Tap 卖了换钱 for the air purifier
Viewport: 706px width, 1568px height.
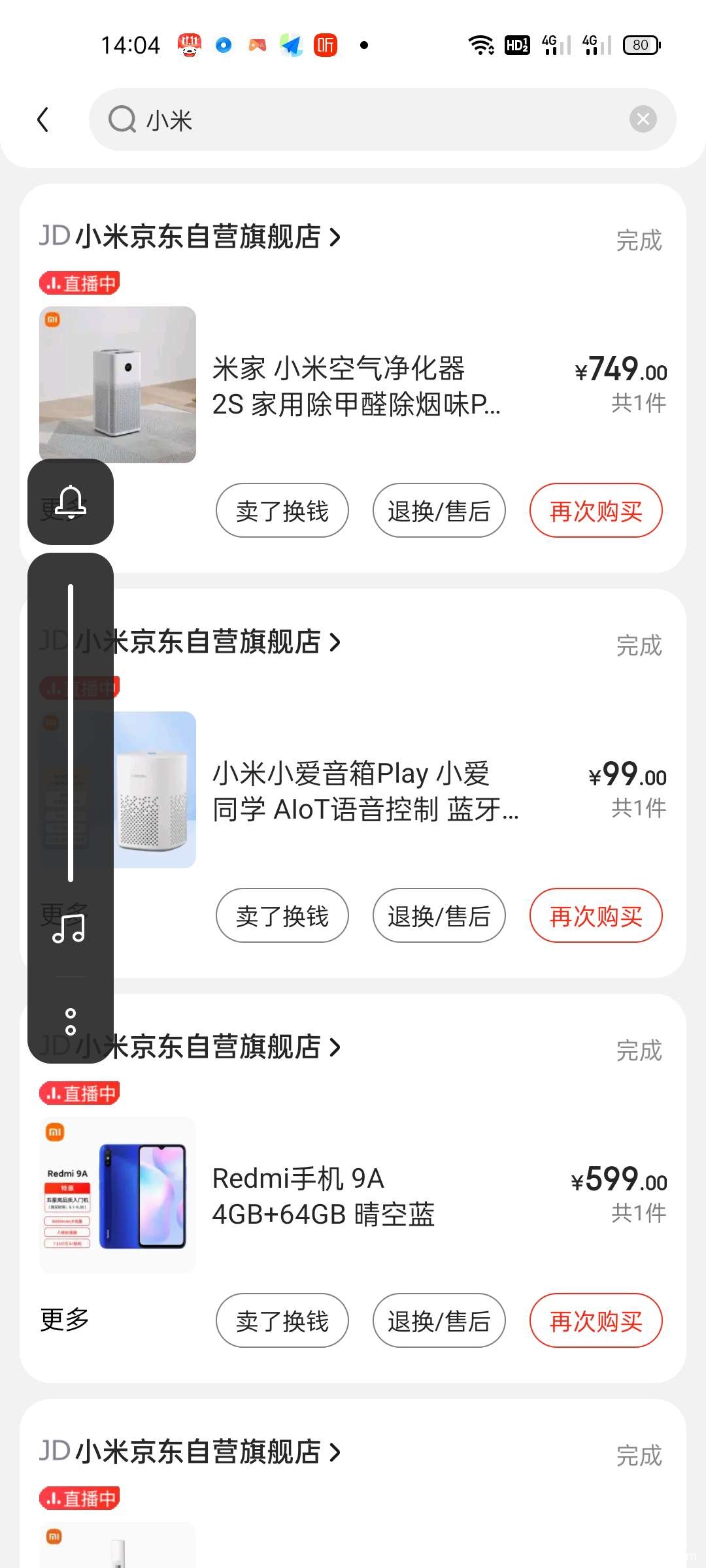(282, 511)
